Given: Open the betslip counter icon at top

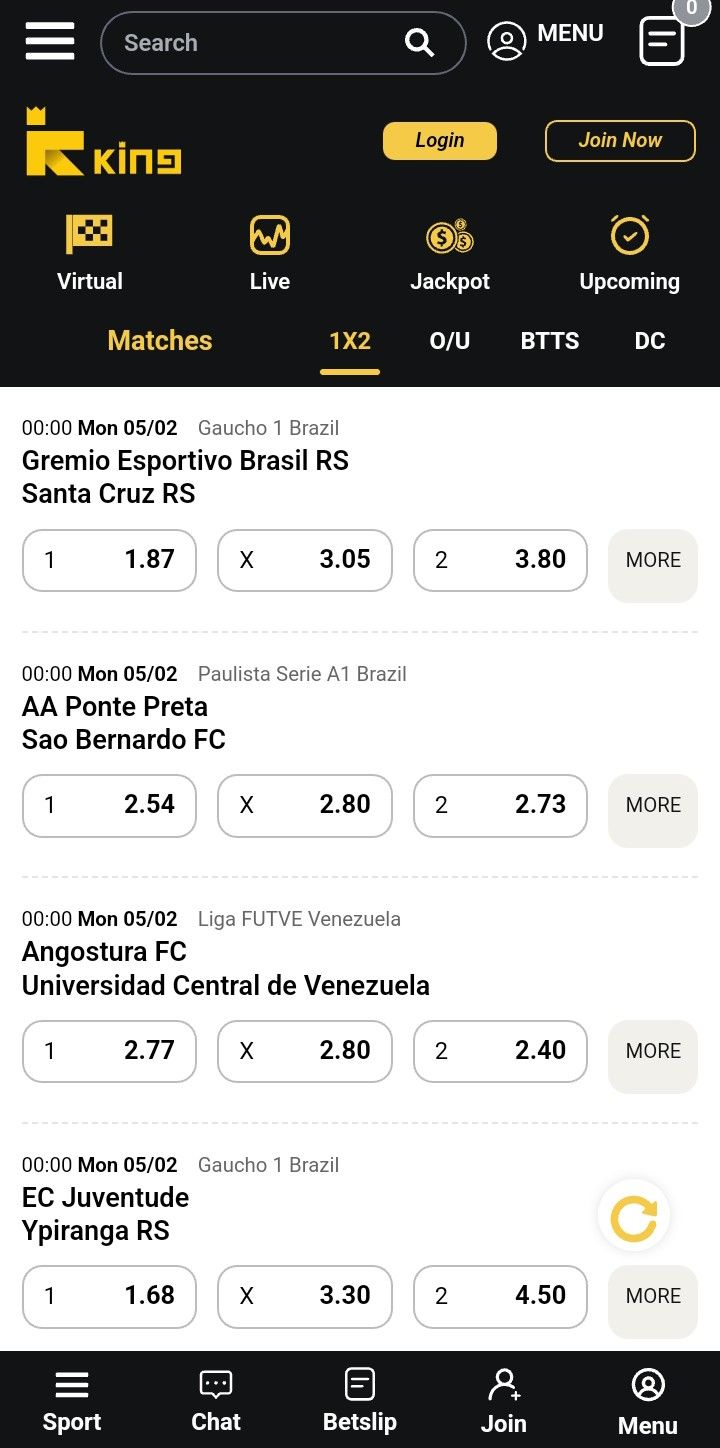Looking at the screenshot, I should click(x=662, y=41).
